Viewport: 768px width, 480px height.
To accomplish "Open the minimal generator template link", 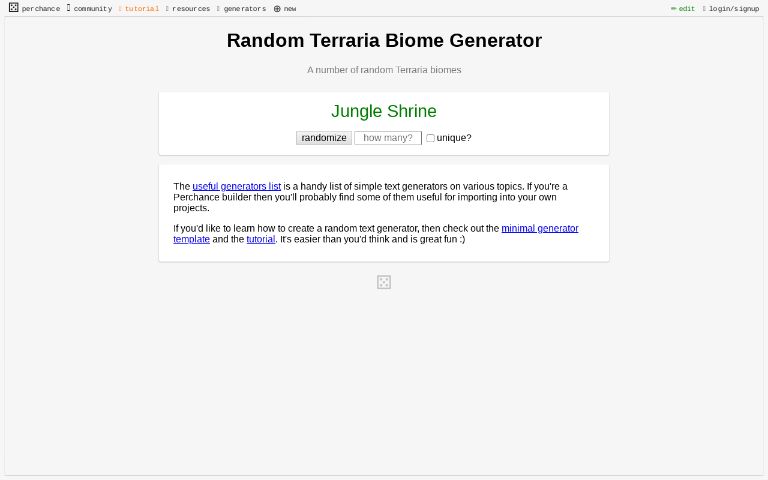I will pos(539,228).
